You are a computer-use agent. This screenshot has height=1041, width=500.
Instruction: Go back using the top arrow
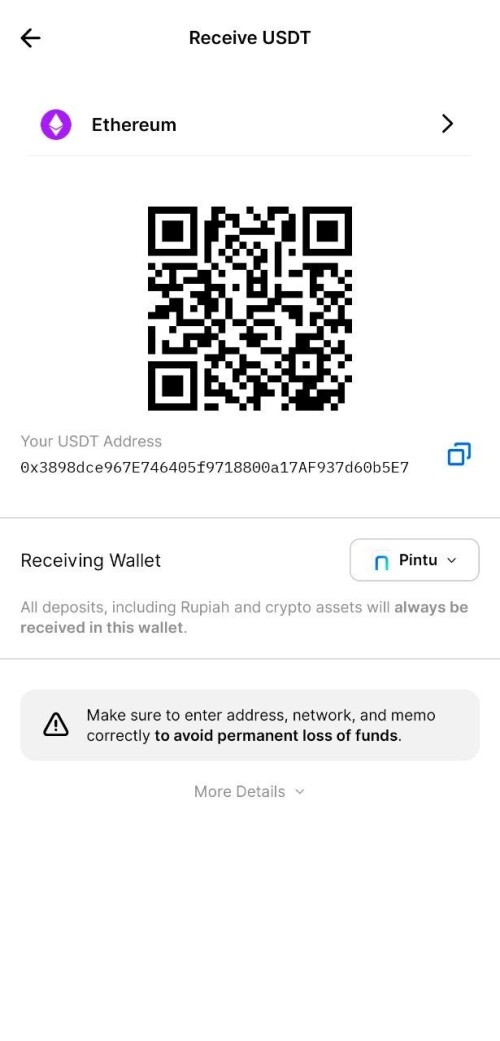click(31, 38)
